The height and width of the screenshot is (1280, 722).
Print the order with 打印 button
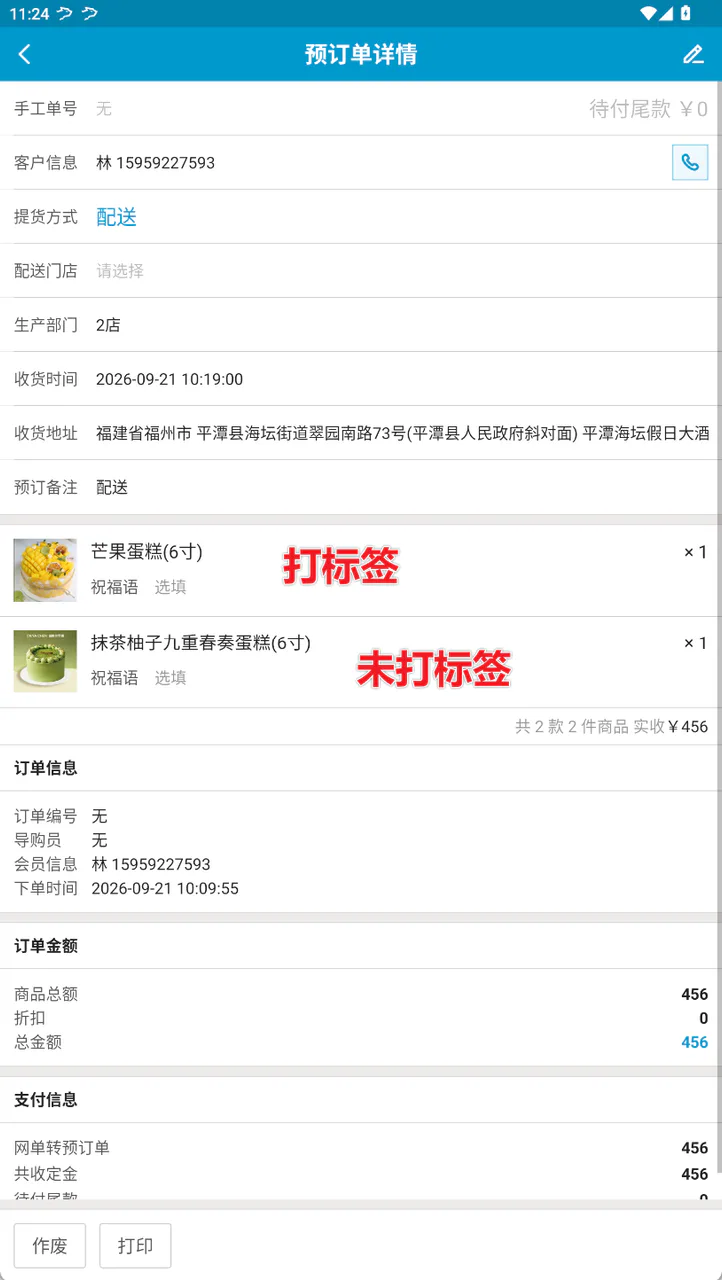[135, 1245]
